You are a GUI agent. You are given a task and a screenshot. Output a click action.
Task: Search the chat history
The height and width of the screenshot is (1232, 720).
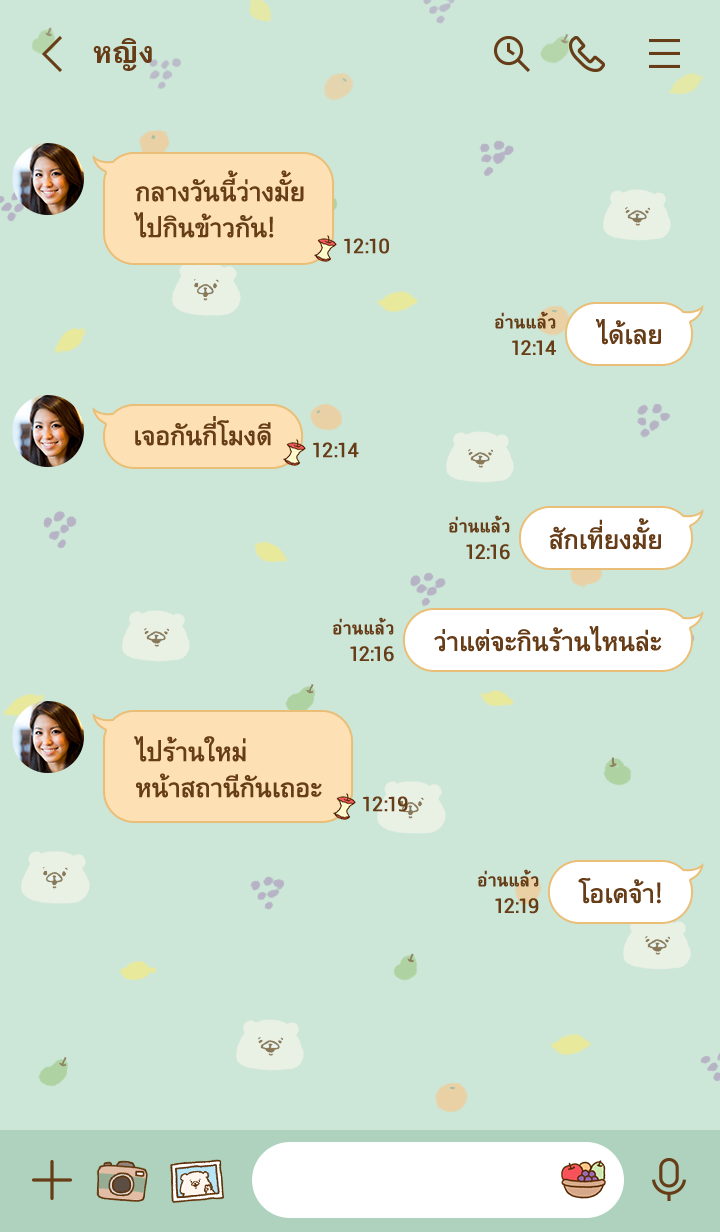coord(511,54)
